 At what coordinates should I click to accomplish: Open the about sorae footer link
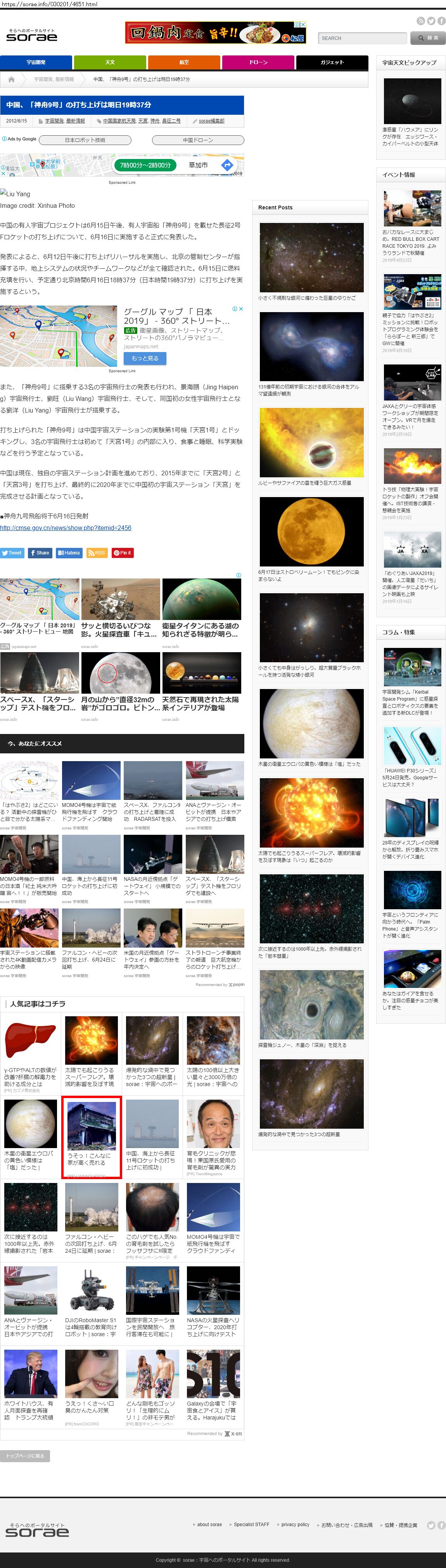(x=209, y=1524)
